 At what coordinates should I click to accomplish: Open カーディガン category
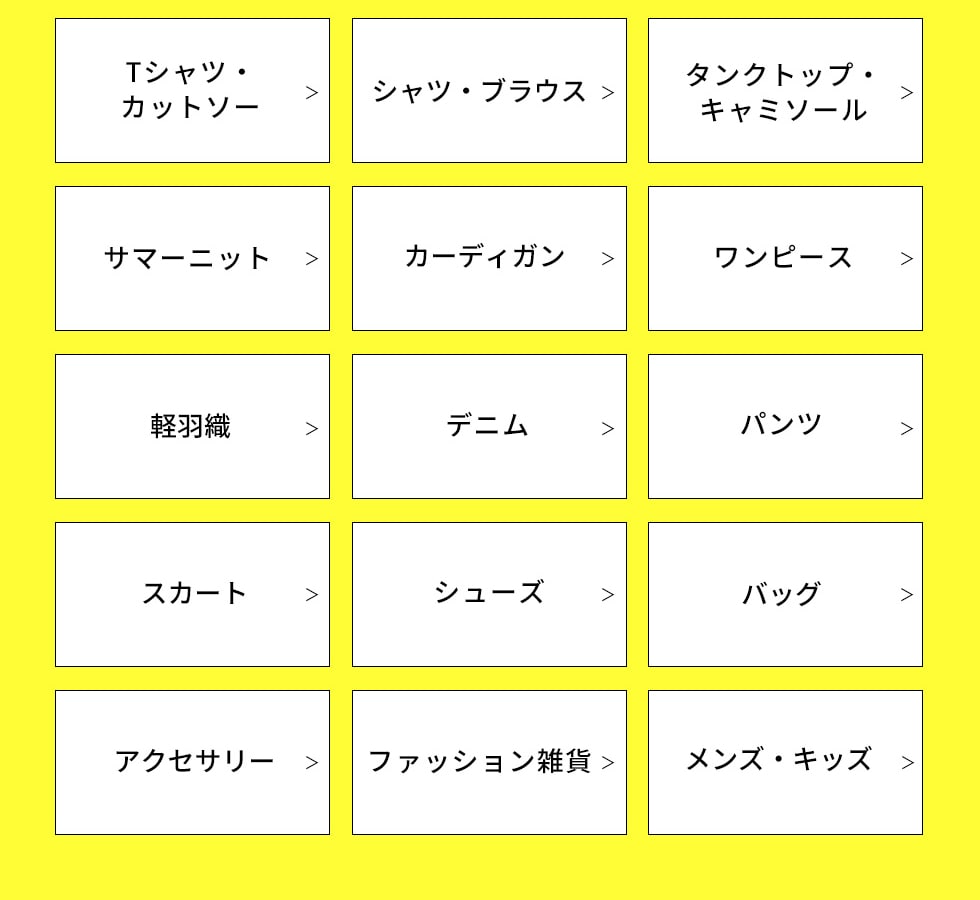[x=489, y=258]
